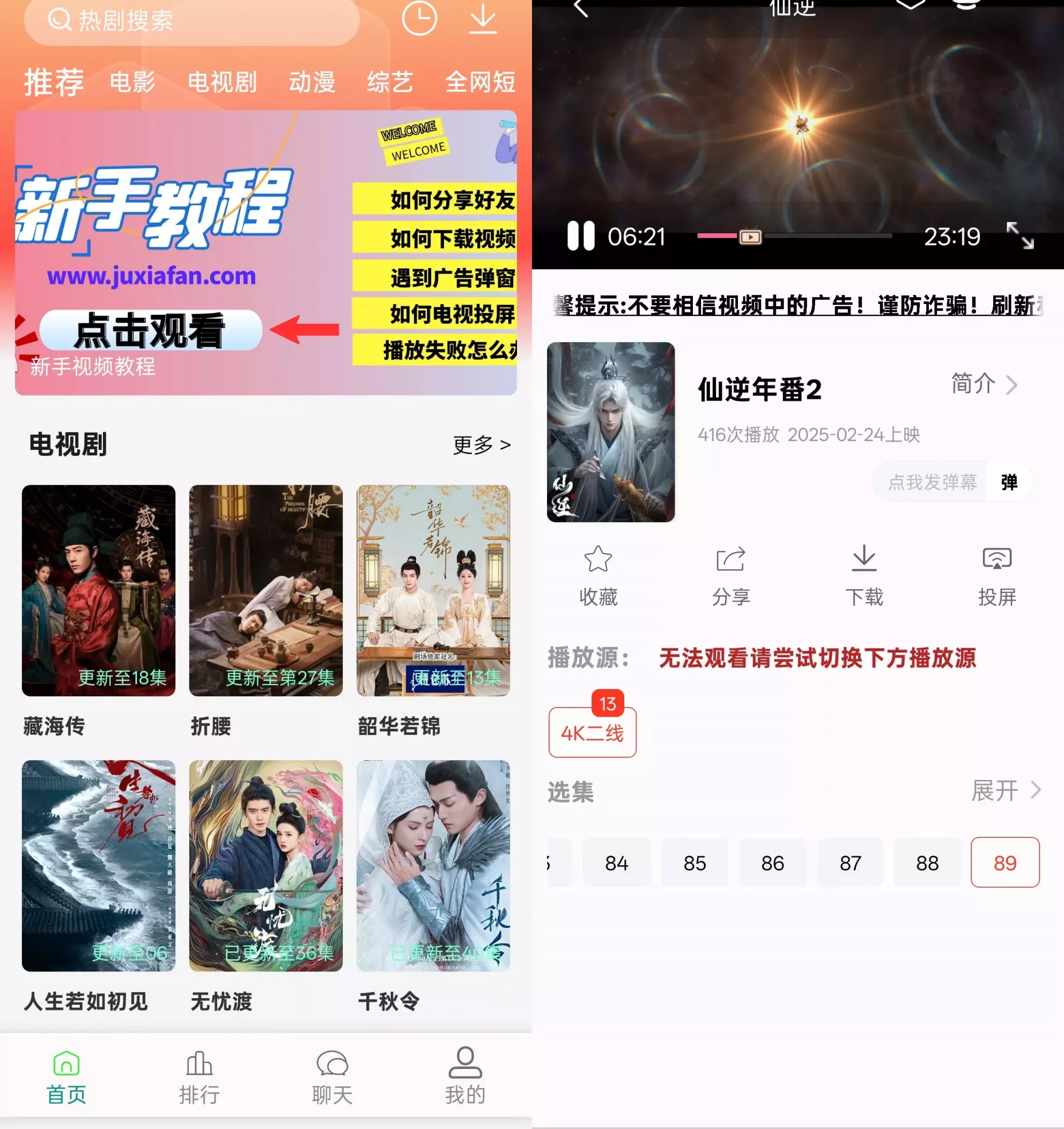Switch to the 电影 tab
The width and height of the screenshot is (1064, 1129).
click(x=132, y=82)
